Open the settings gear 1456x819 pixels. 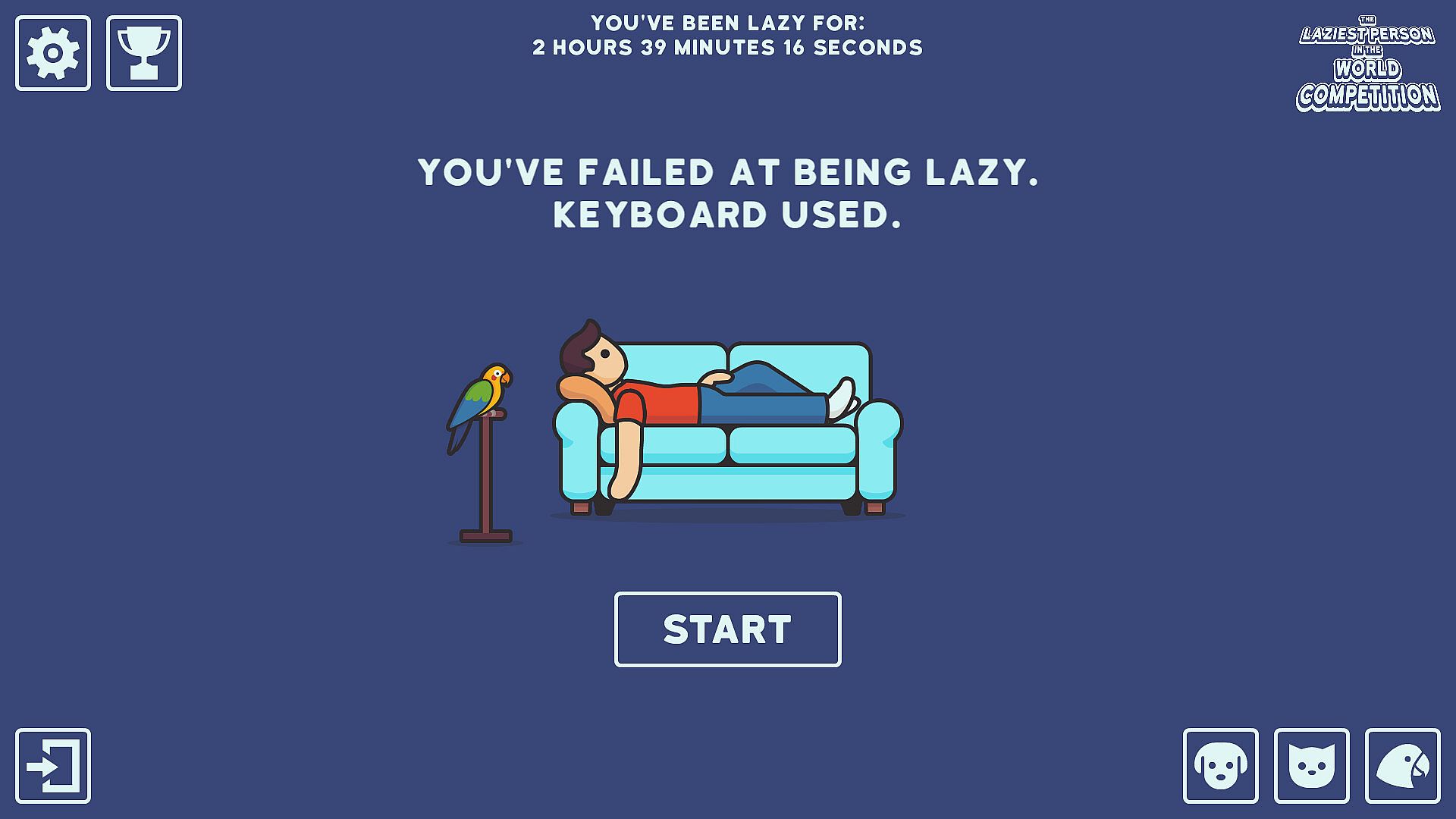tap(53, 53)
